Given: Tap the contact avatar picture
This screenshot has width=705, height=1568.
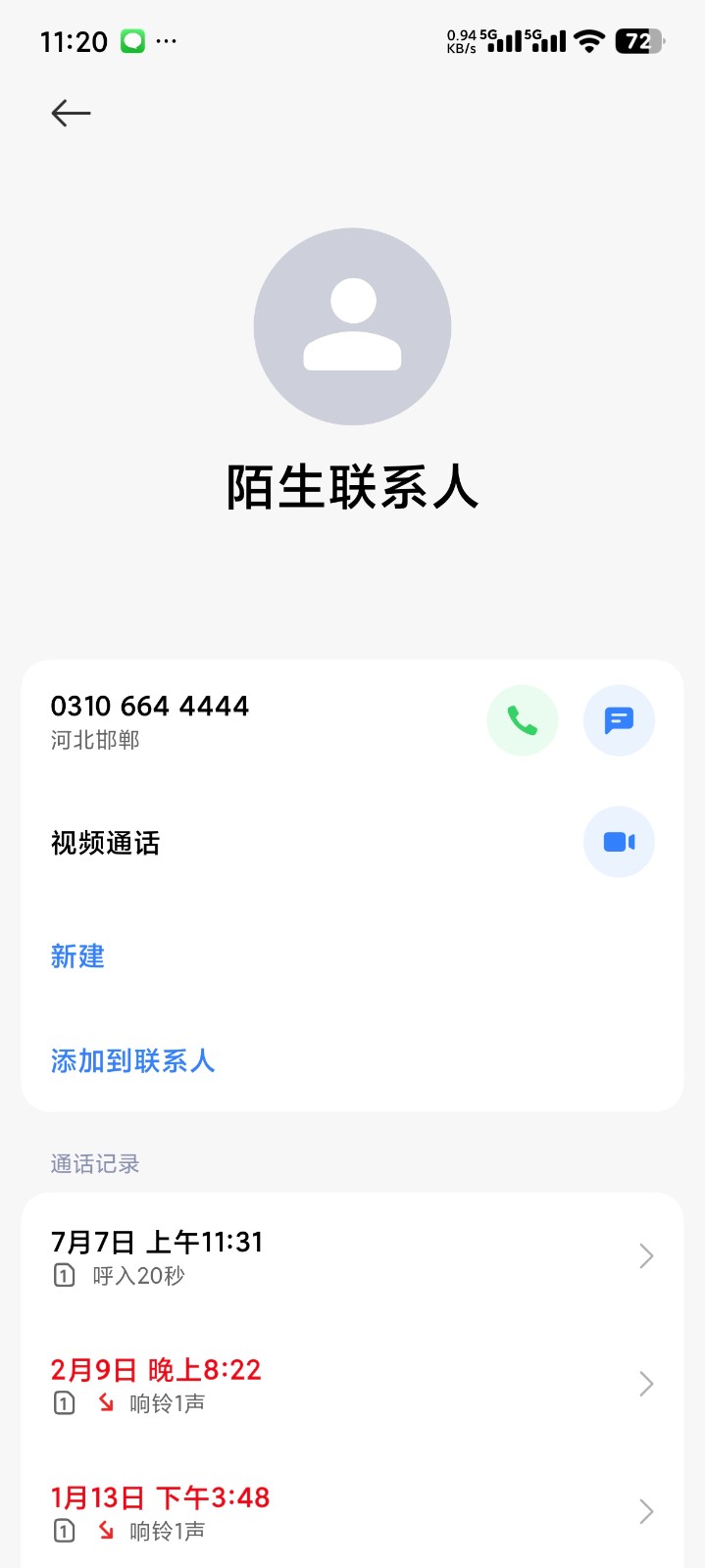Looking at the screenshot, I should pyautogui.click(x=352, y=326).
